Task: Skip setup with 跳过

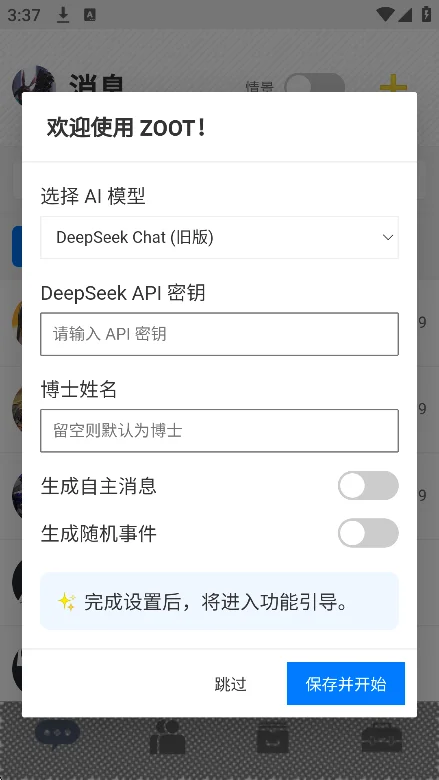Action: [x=231, y=684]
